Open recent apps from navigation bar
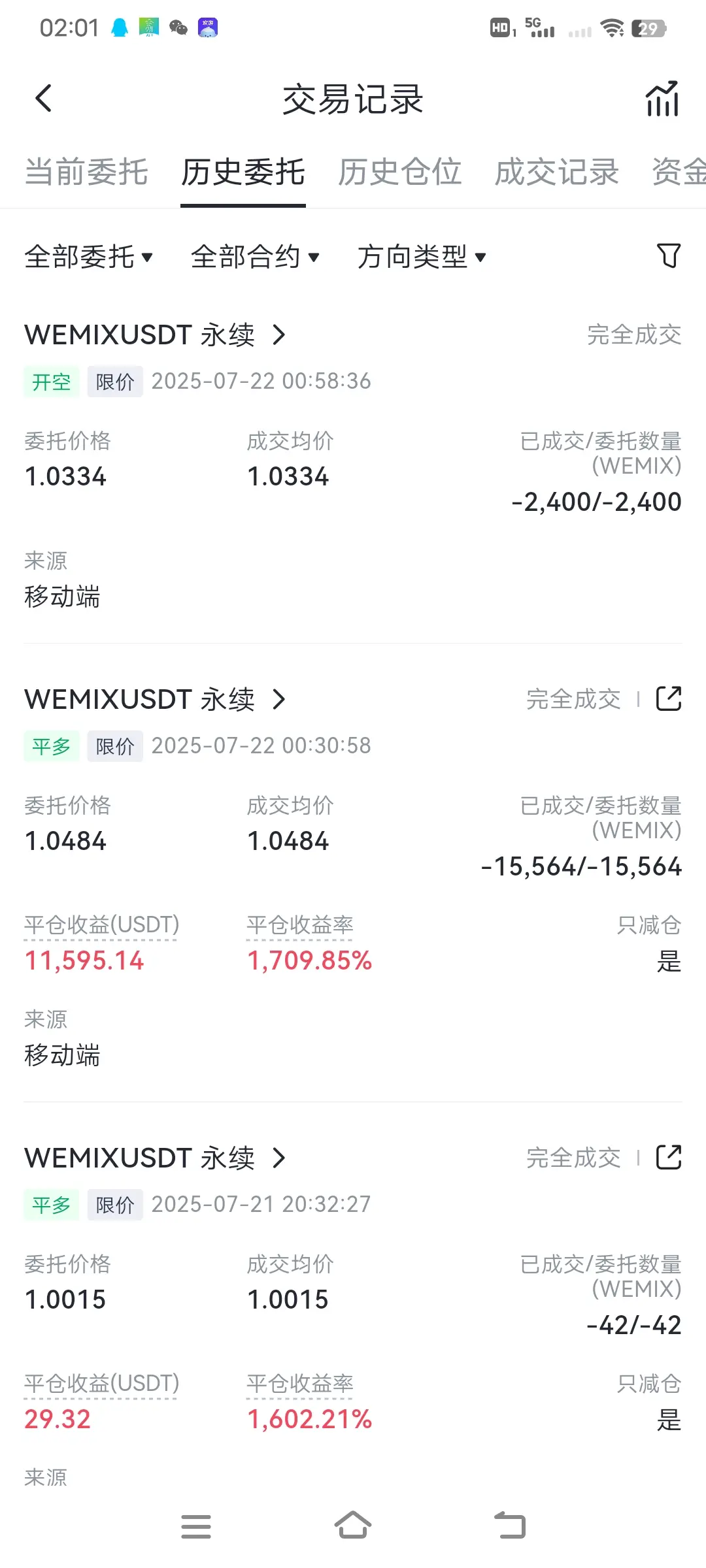 (x=196, y=1526)
